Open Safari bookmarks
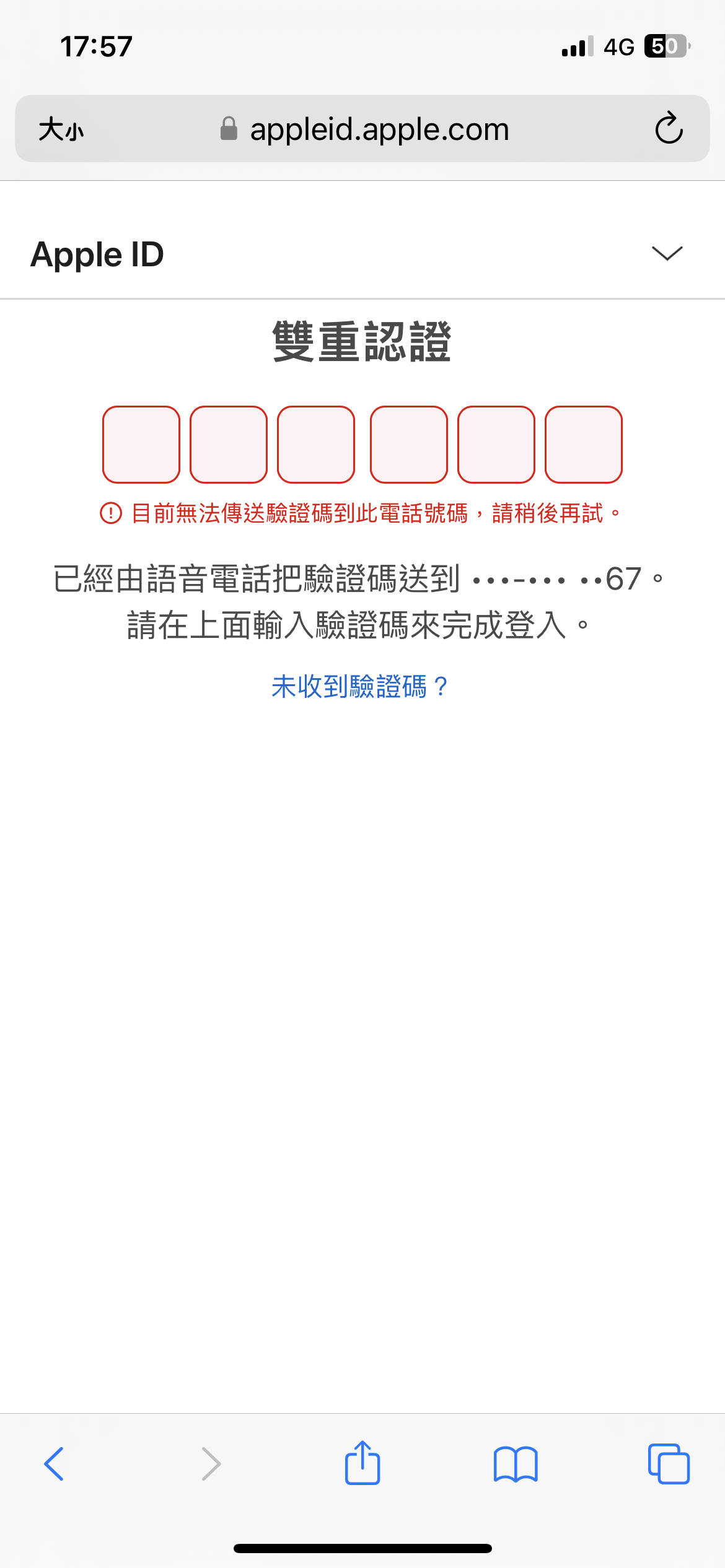Image resolution: width=725 pixels, height=1568 pixels. 516,1464
